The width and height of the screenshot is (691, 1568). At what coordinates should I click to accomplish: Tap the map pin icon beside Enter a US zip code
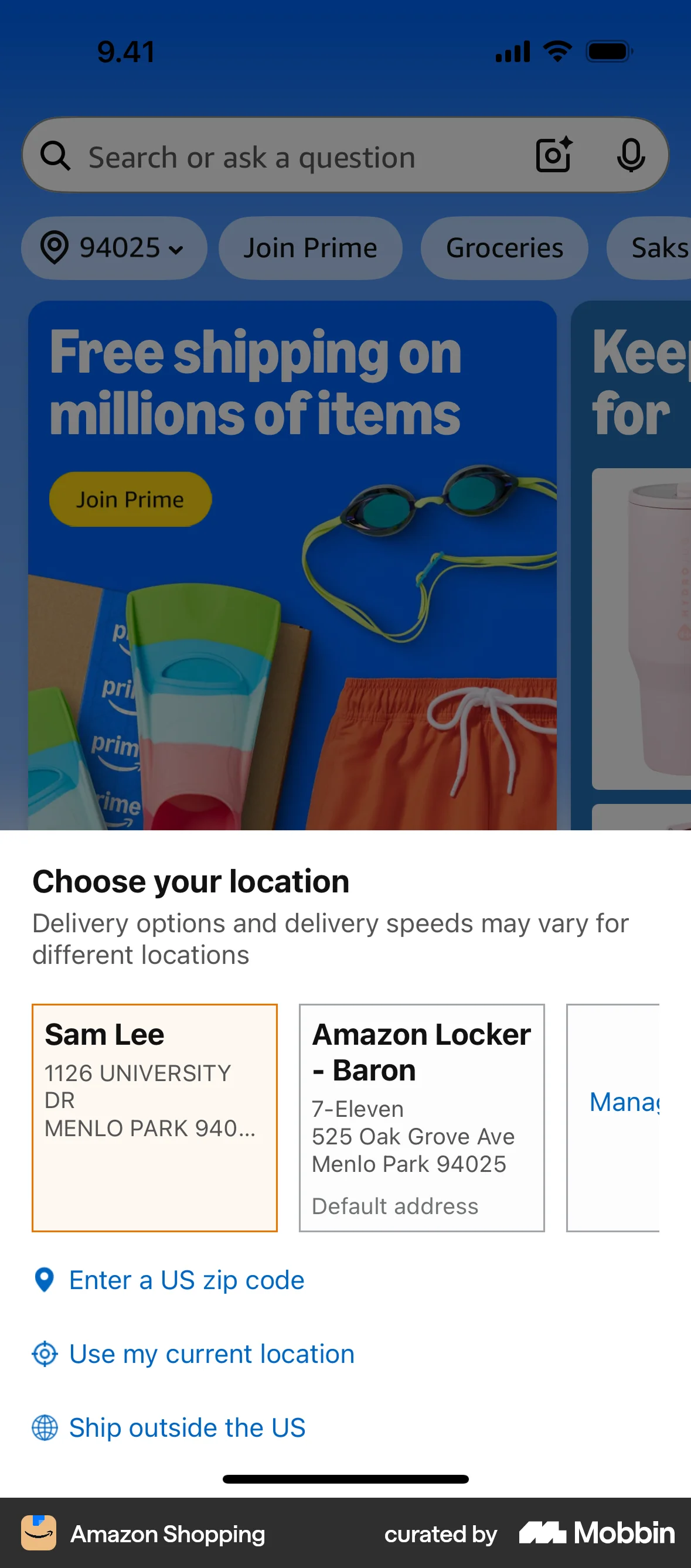click(45, 1279)
